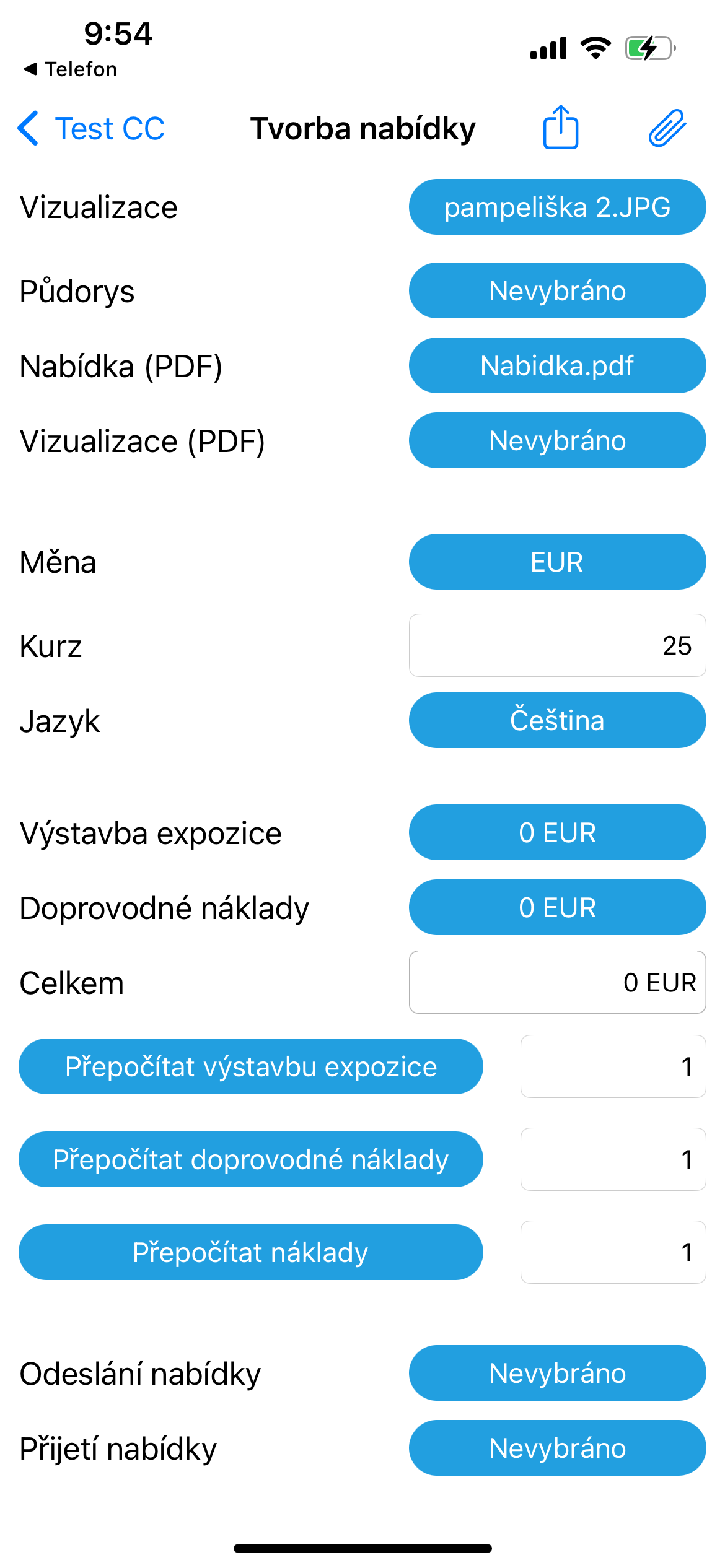Screen dimensions: 725x1568
Task: Open the share icon in the header
Action: coord(561,128)
